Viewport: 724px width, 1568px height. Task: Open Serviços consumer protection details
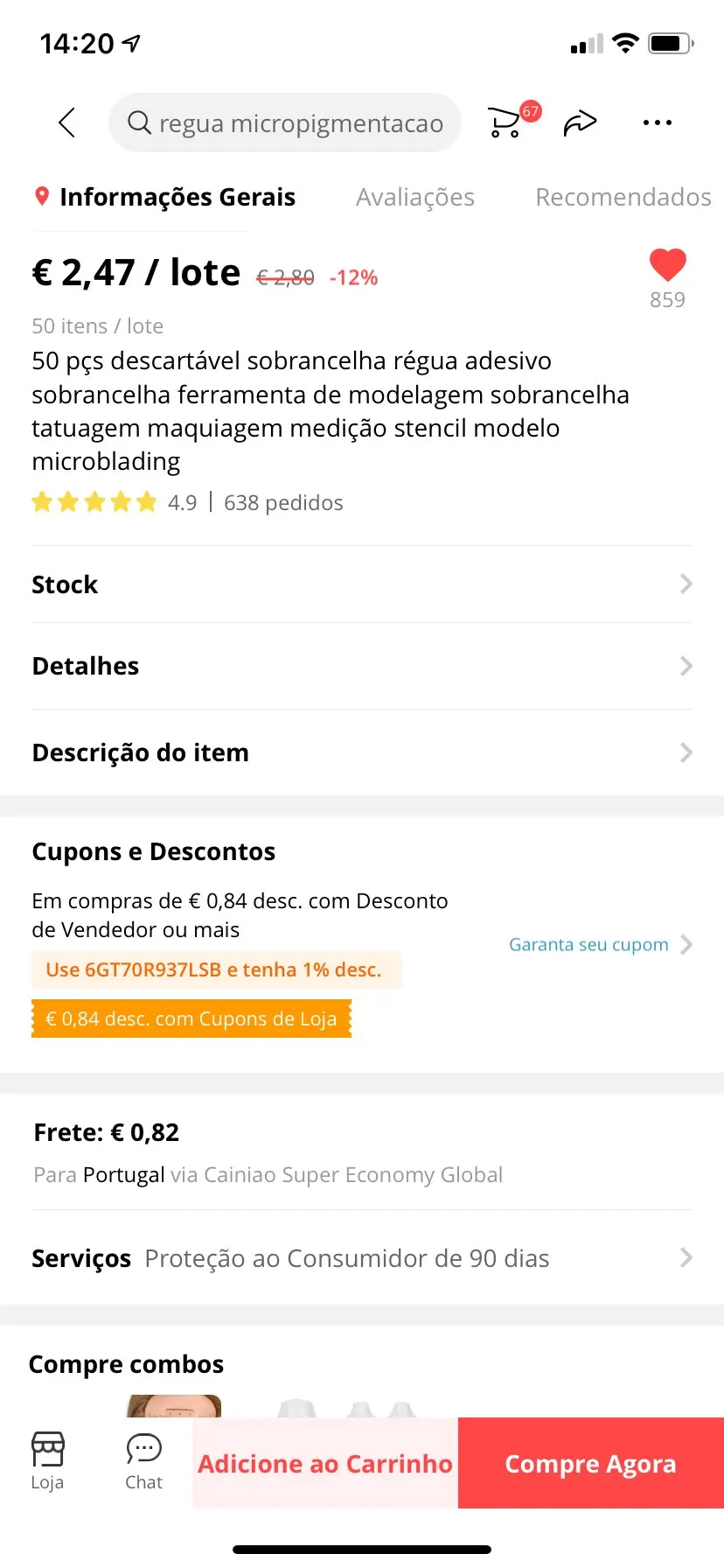click(361, 1258)
